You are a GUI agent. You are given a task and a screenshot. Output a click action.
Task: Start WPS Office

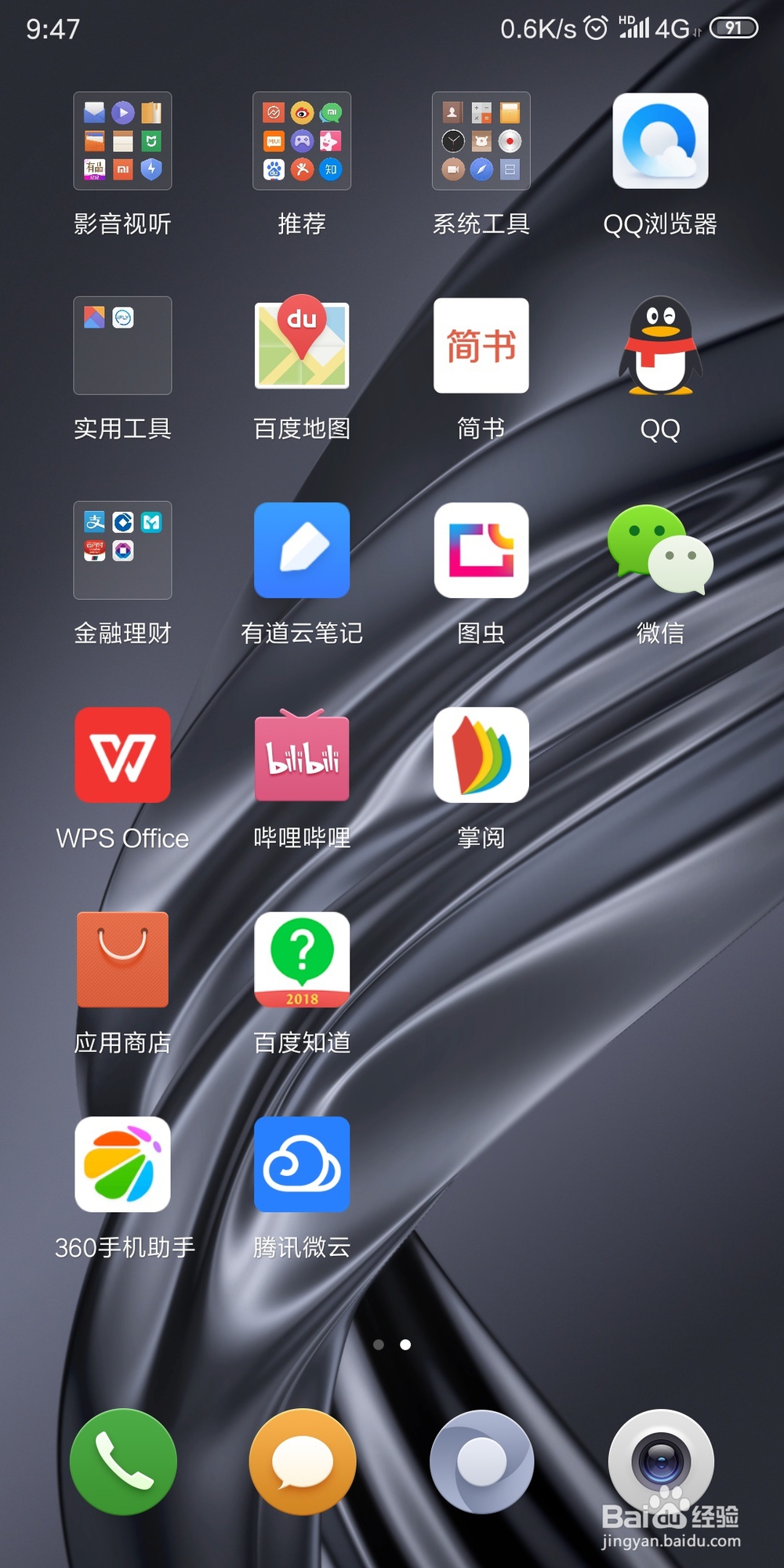point(122,755)
